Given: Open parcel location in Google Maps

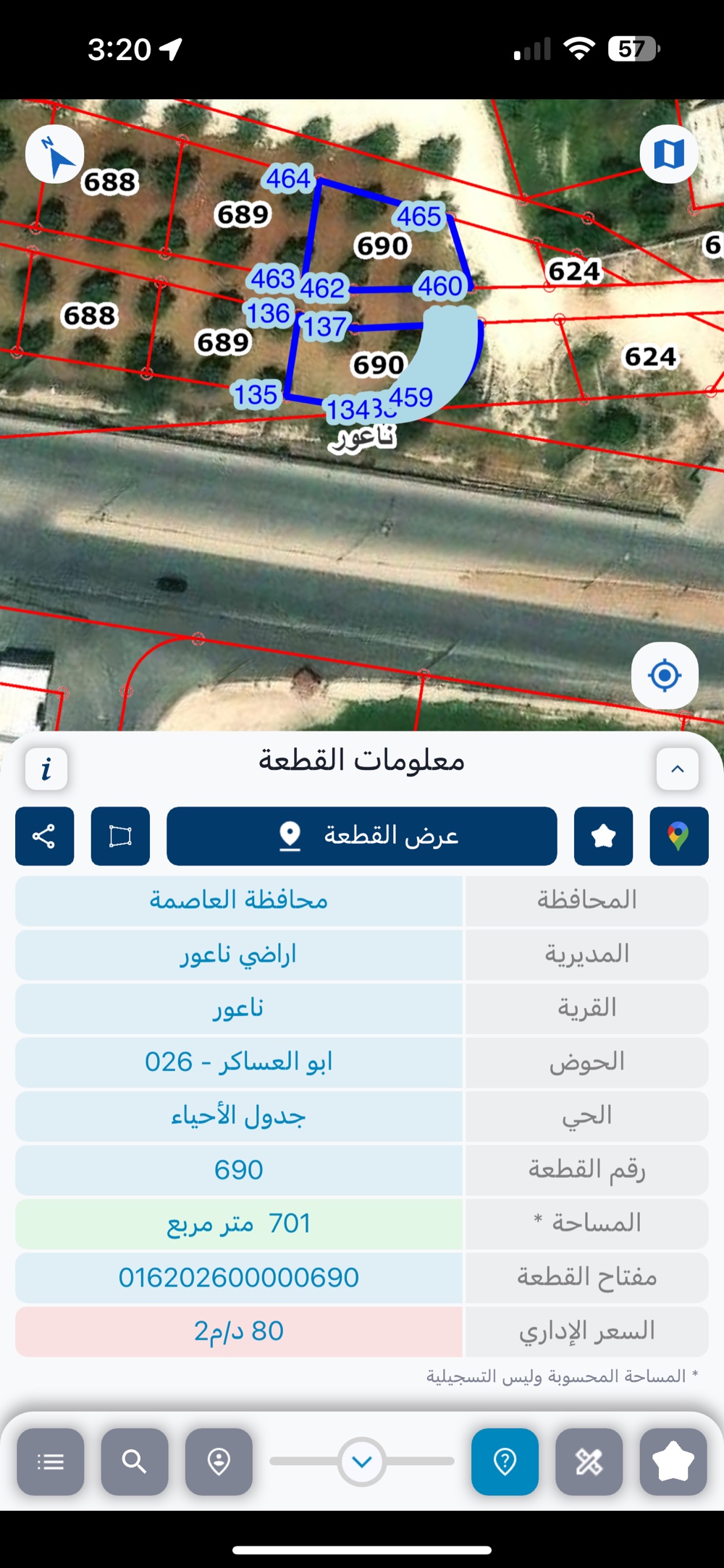Looking at the screenshot, I should coord(678,836).
